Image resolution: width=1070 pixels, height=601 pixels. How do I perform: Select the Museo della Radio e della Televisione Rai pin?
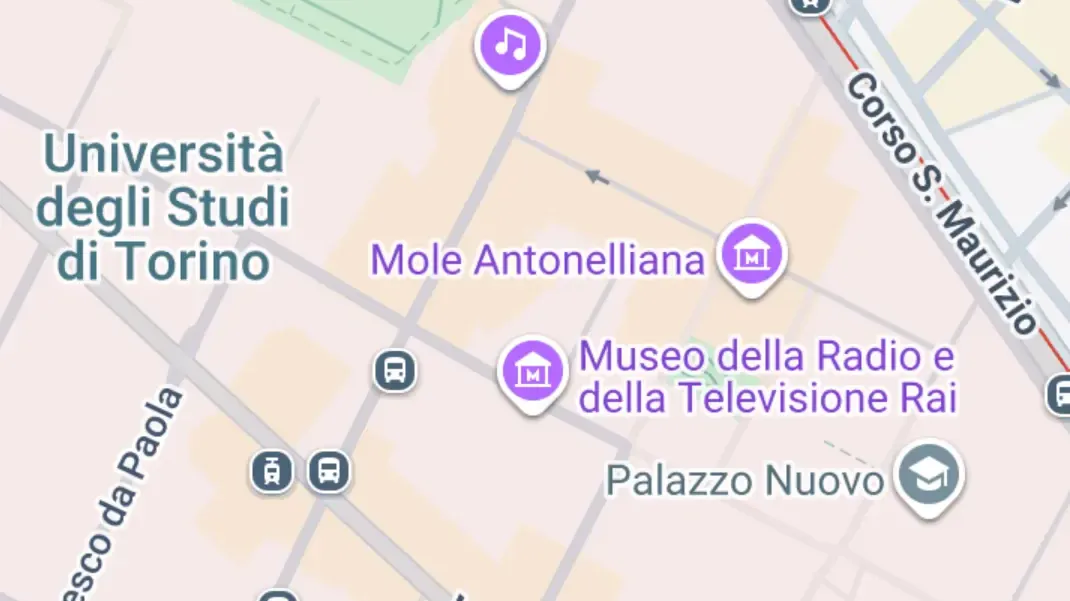coord(533,371)
